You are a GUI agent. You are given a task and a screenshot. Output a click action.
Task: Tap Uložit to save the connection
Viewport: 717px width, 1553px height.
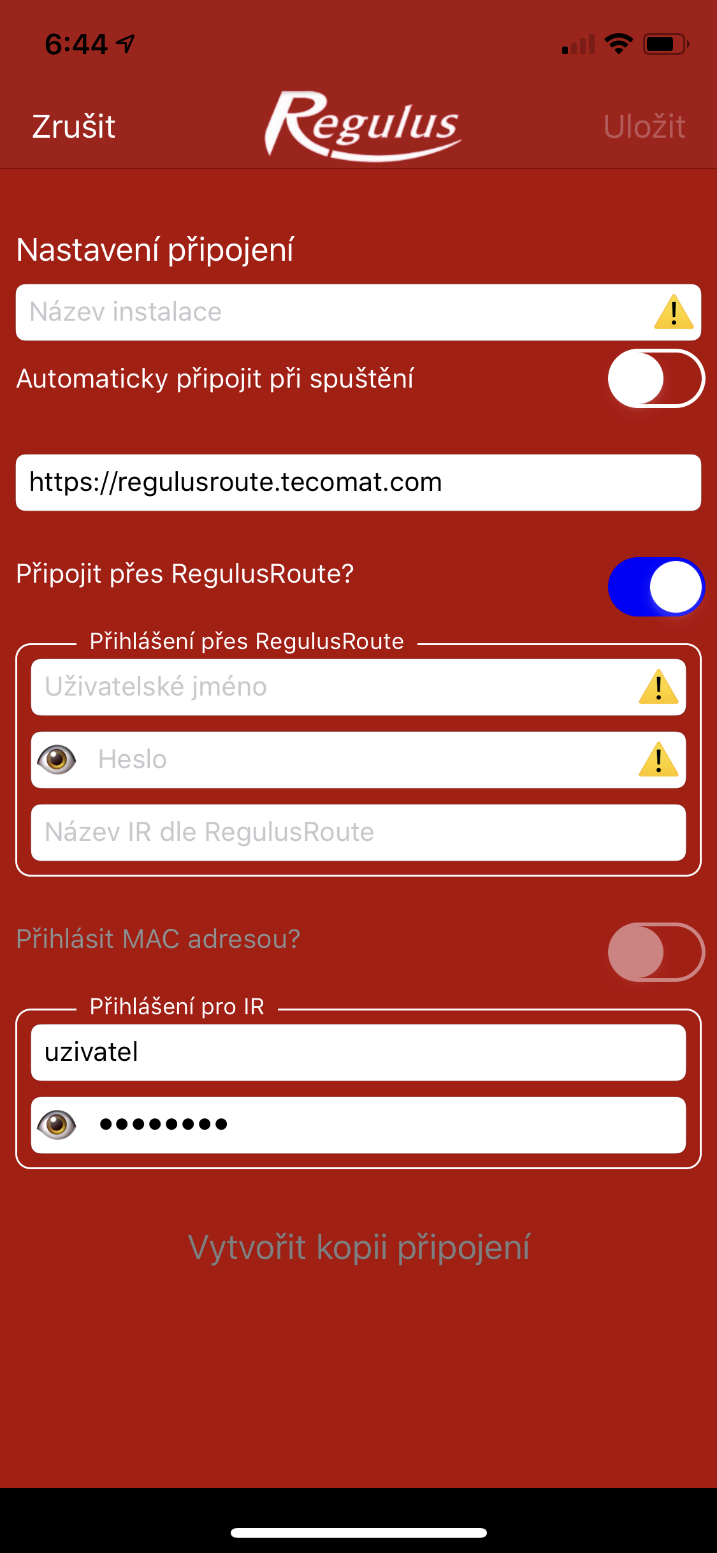pyautogui.click(x=644, y=127)
